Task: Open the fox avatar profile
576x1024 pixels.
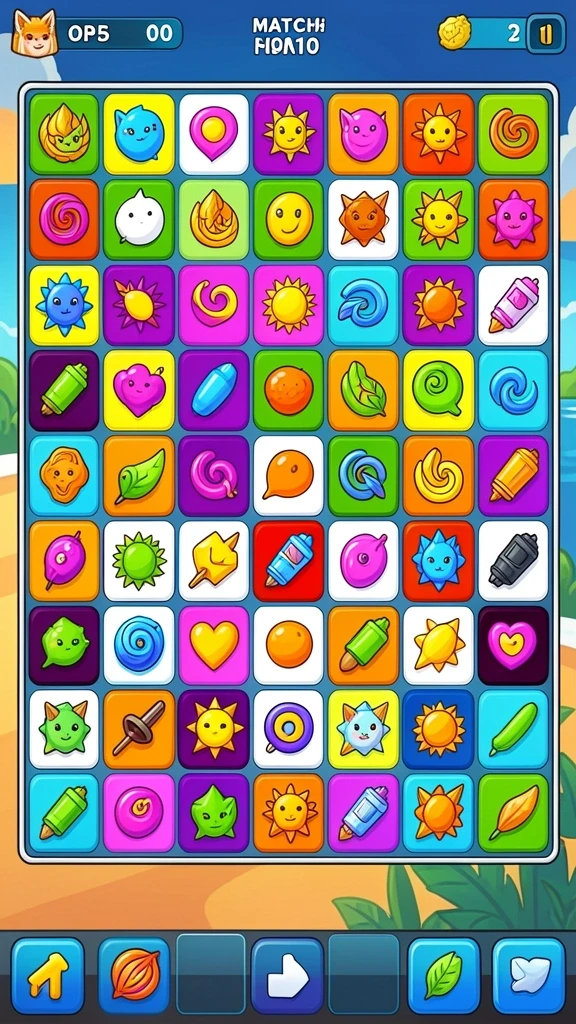Action: [x=33, y=32]
